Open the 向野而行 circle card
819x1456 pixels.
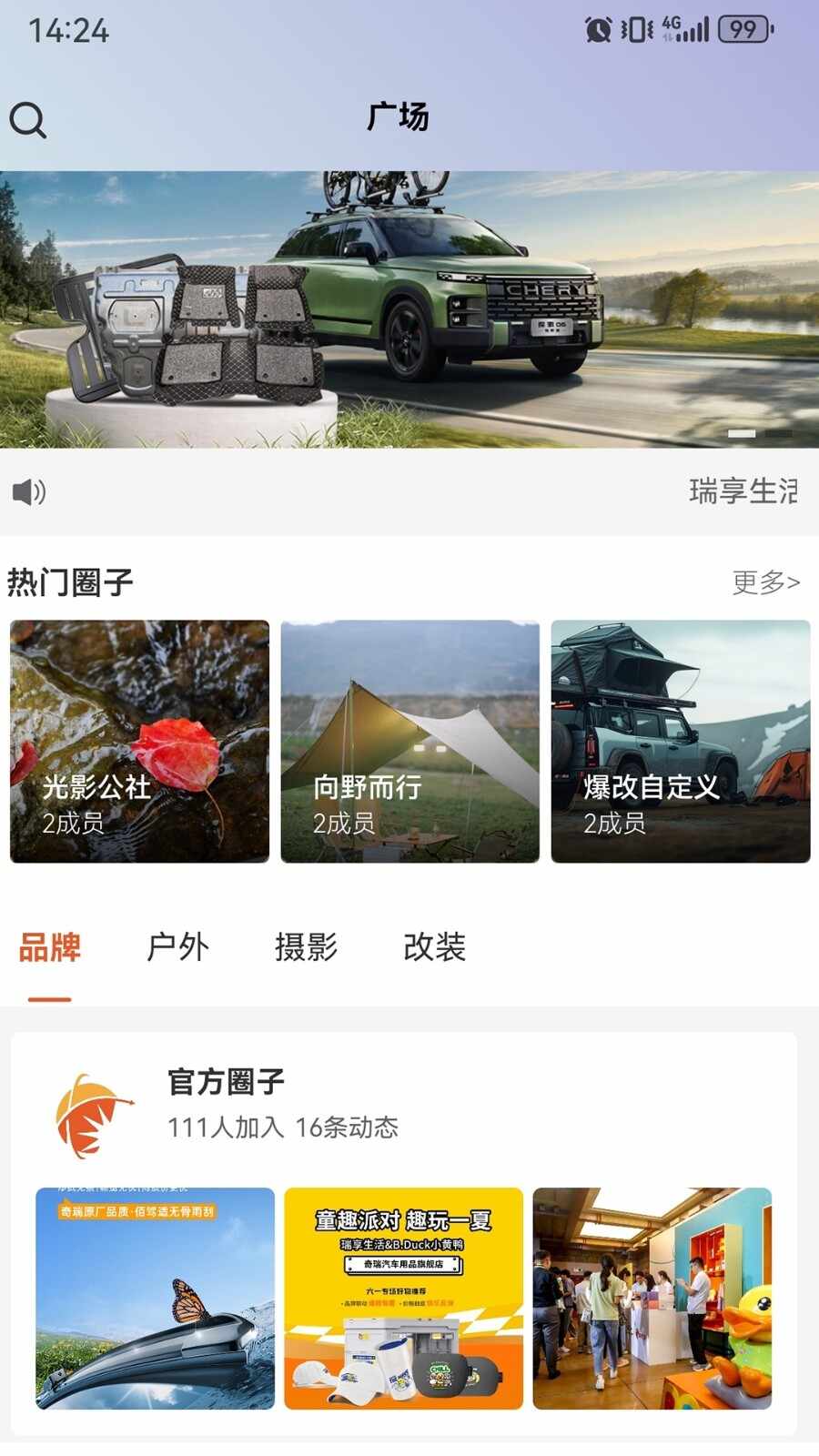tap(409, 738)
